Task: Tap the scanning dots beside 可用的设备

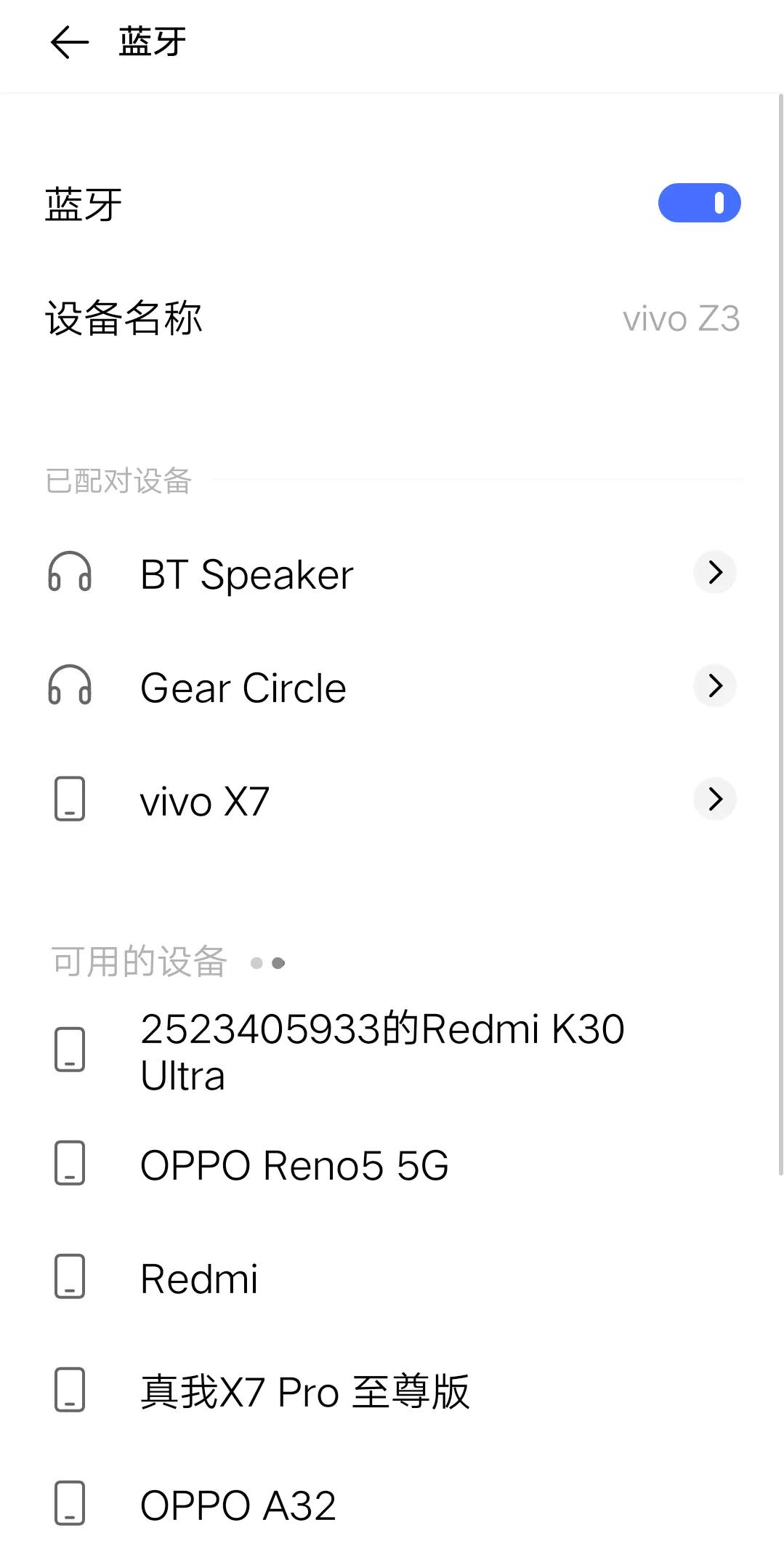Action: [267, 962]
